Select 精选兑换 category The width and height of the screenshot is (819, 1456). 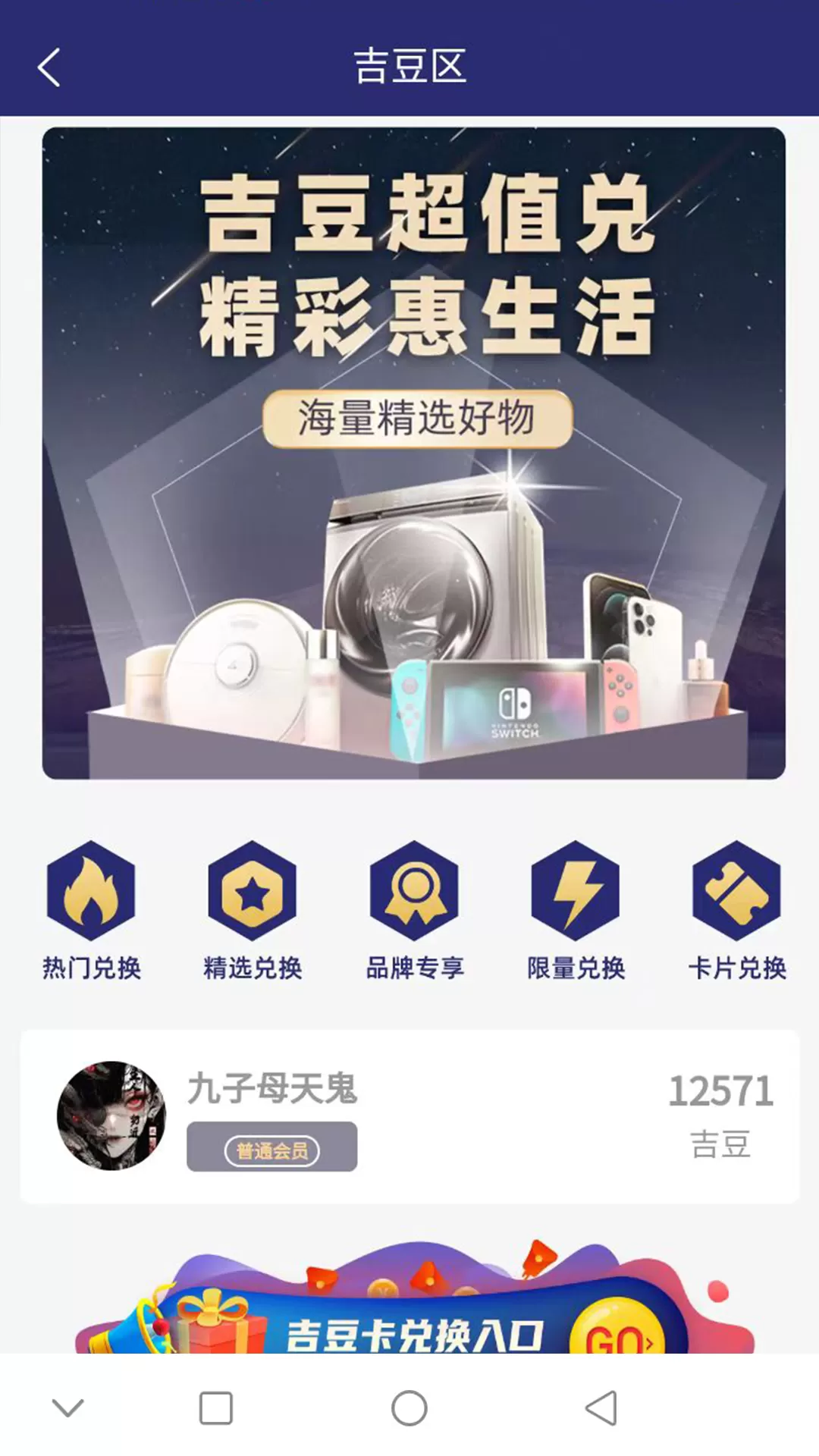253,910
